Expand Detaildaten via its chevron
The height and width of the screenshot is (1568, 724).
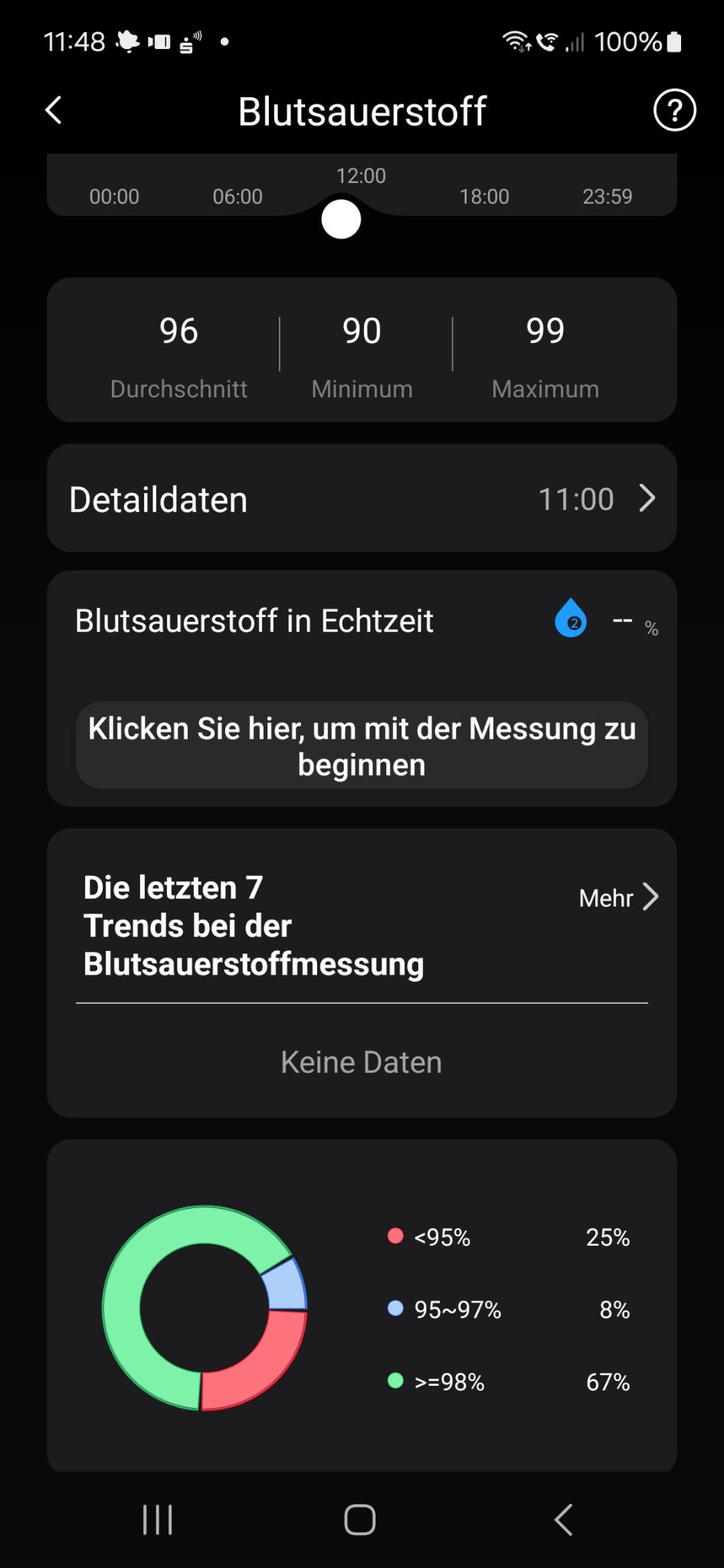pyautogui.click(x=647, y=498)
